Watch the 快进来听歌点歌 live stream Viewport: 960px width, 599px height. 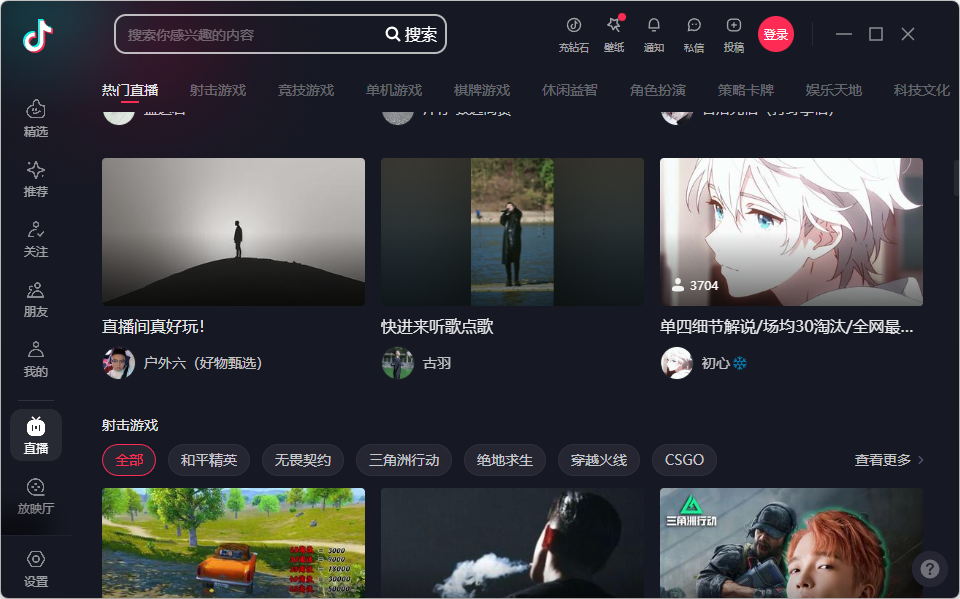[x=512, y=231]
